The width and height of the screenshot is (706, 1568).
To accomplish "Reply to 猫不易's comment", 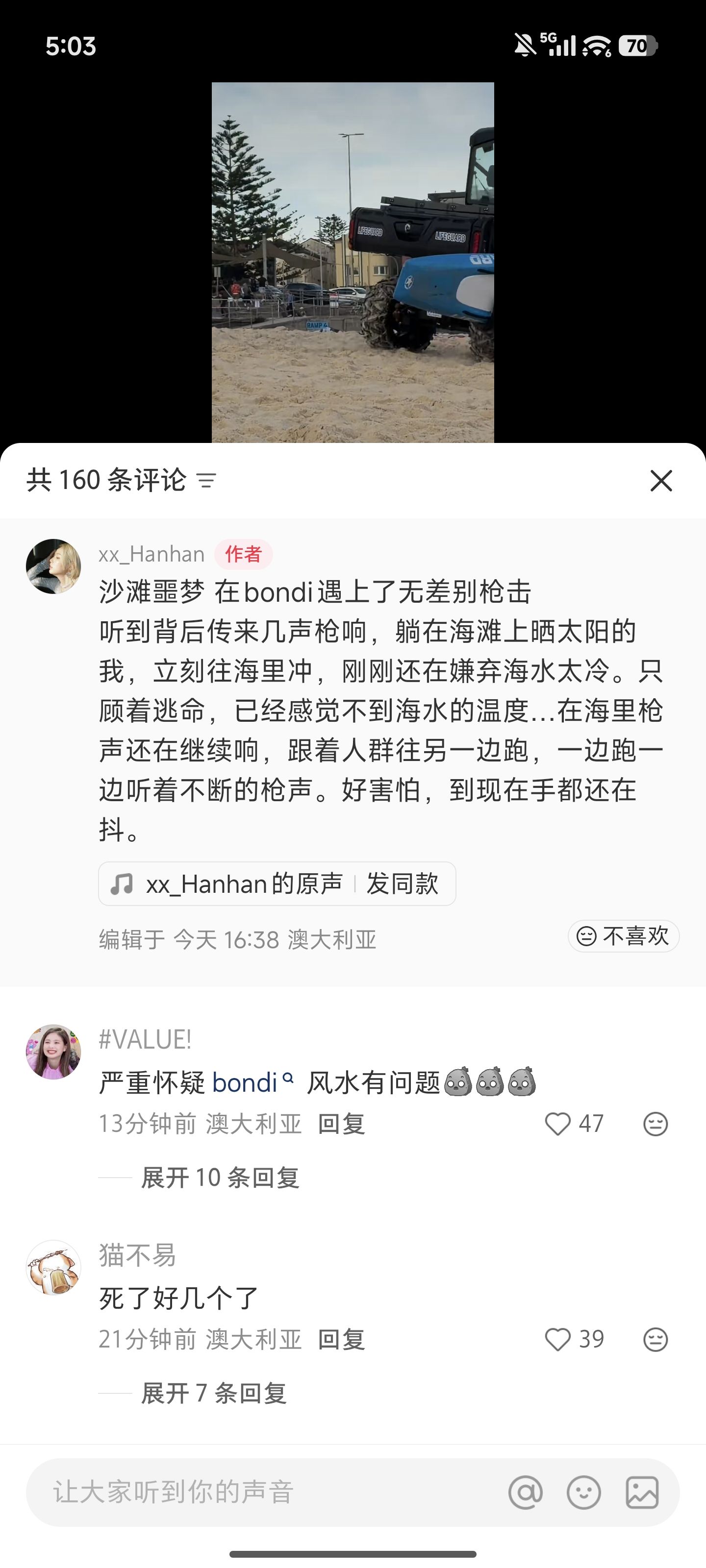I will point(341,1339).
